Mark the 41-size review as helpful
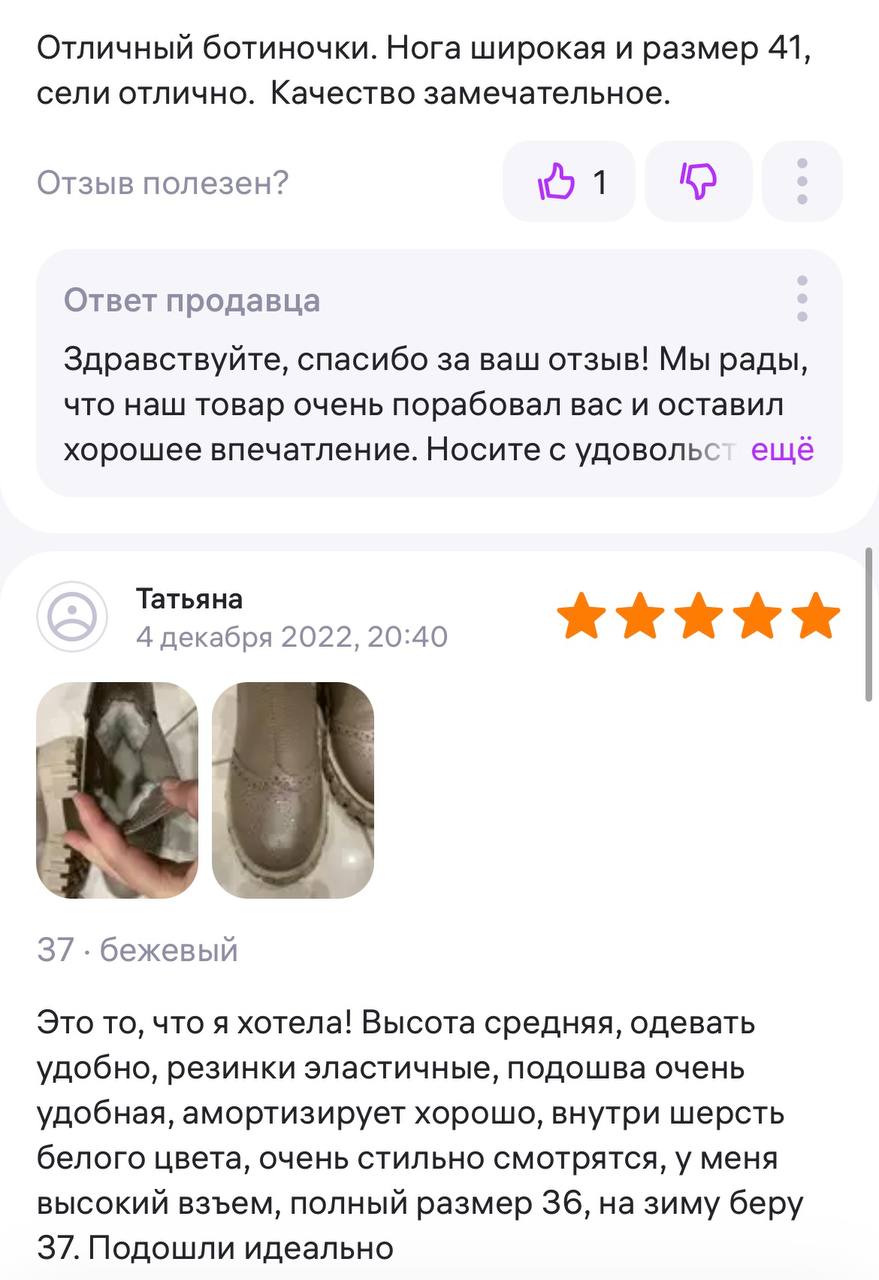The width and height of the screenshot is (879, 1280). point(567,182)
